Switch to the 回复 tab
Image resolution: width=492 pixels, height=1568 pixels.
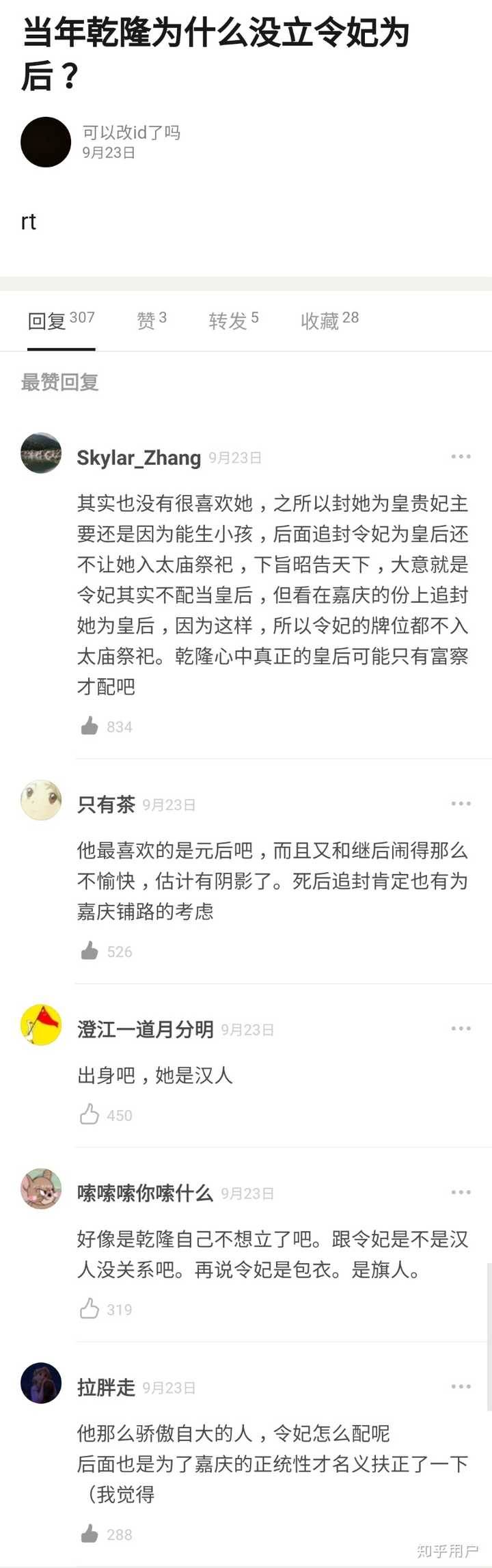pos(60,319)
